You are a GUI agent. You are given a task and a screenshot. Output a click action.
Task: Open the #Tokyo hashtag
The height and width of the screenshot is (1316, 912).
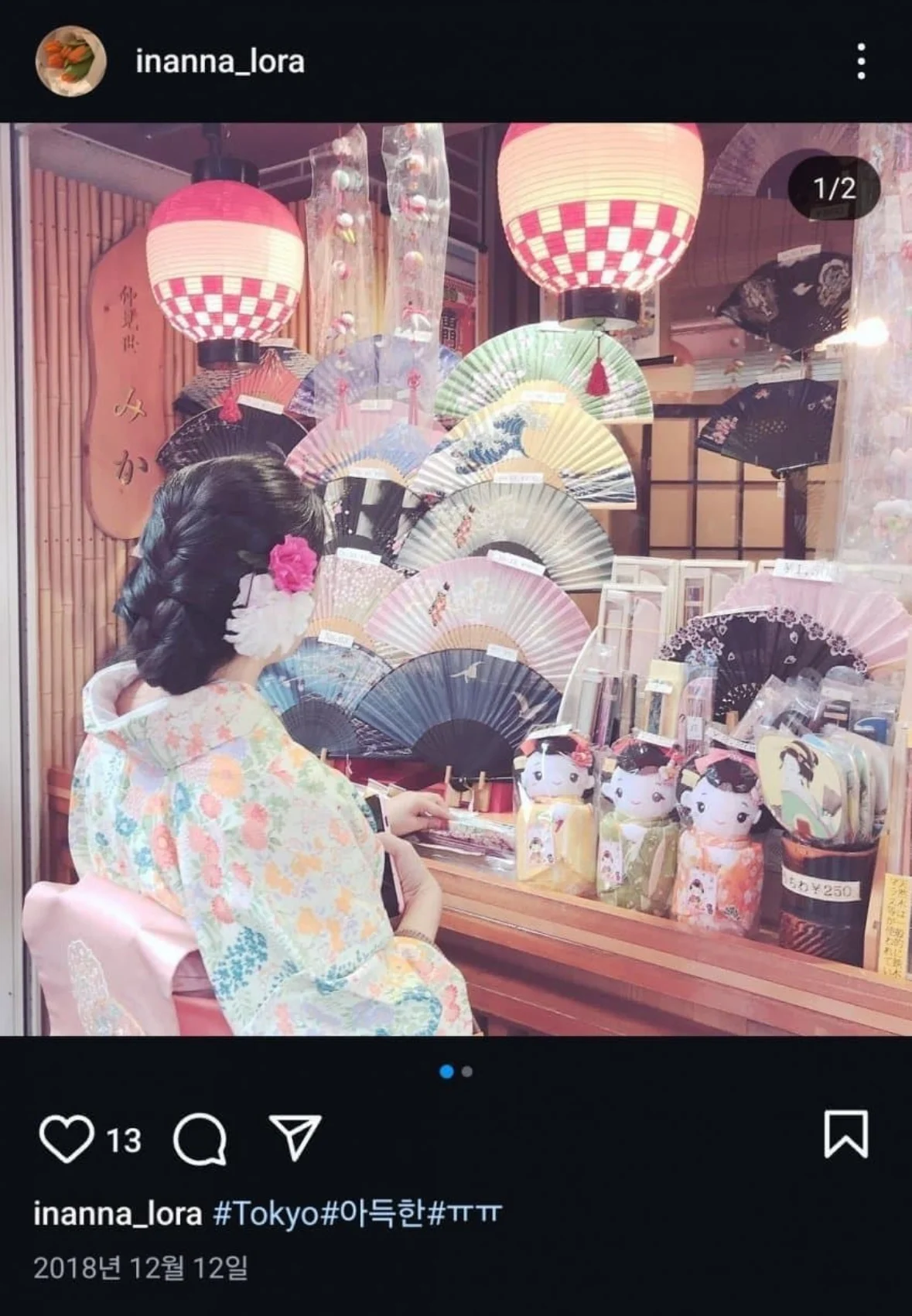pos(265,1213)
